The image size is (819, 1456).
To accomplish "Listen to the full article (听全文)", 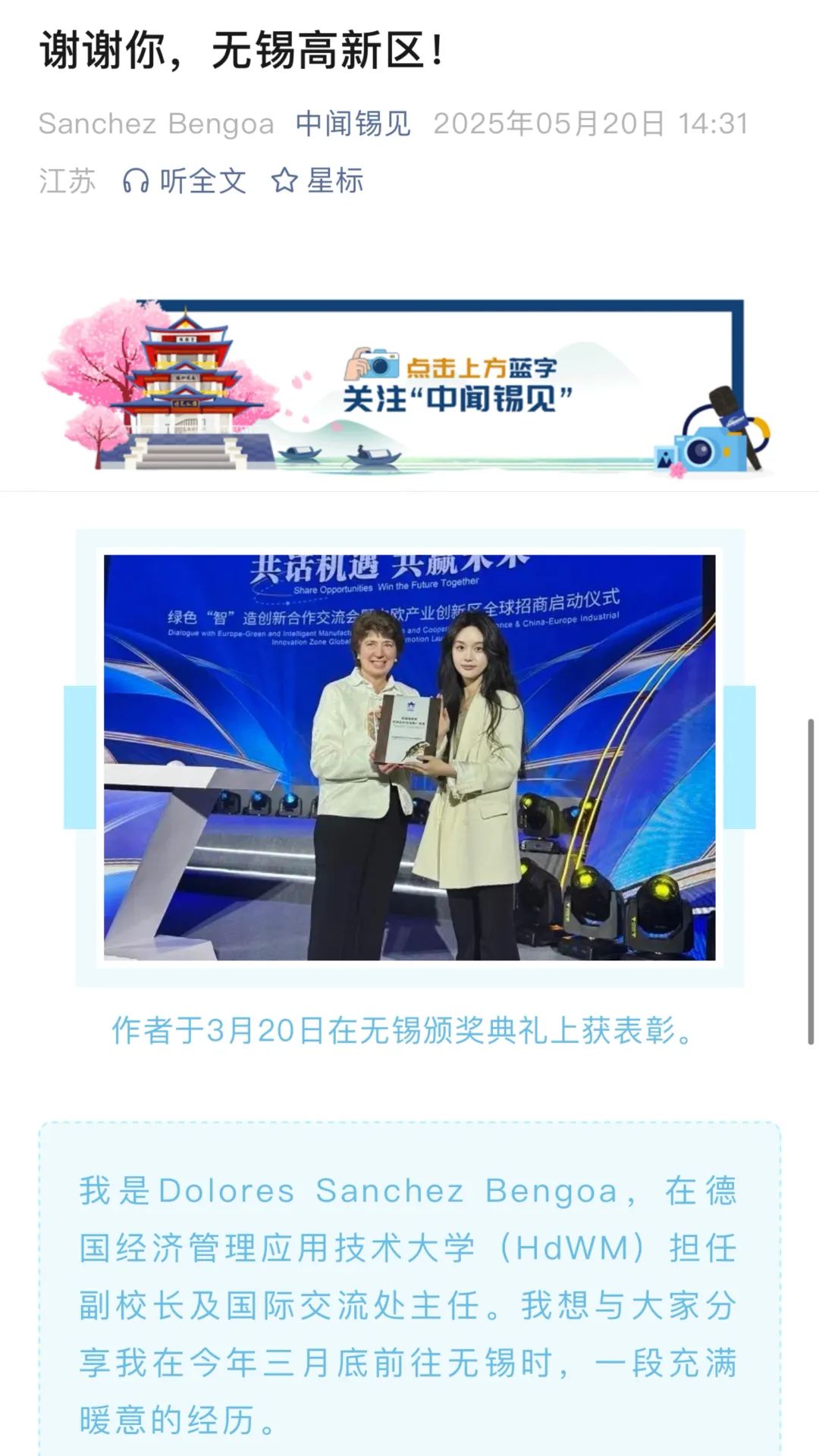I will pos(185,181).
